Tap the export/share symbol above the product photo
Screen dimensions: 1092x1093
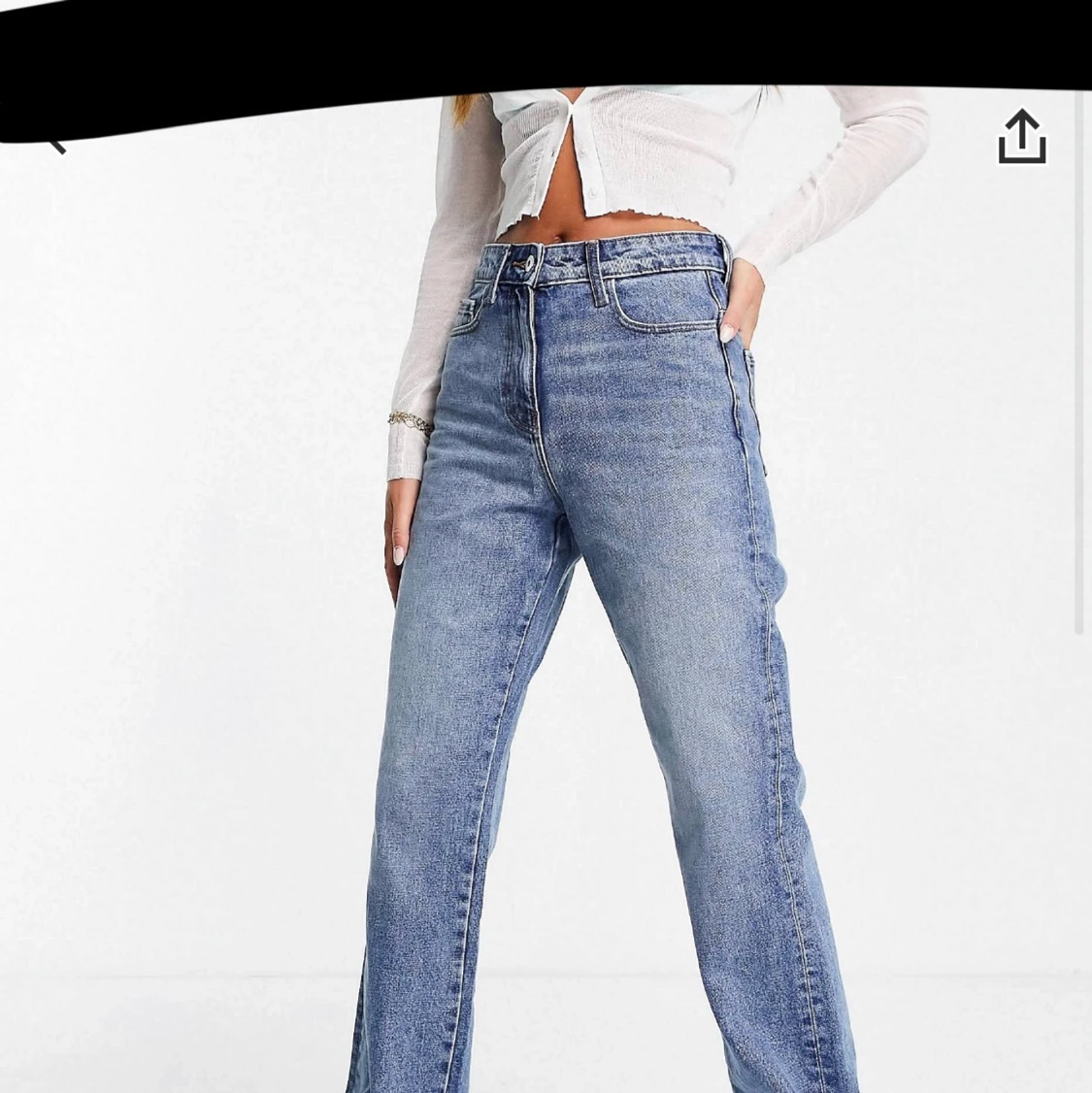click(x=1021, y=138)
